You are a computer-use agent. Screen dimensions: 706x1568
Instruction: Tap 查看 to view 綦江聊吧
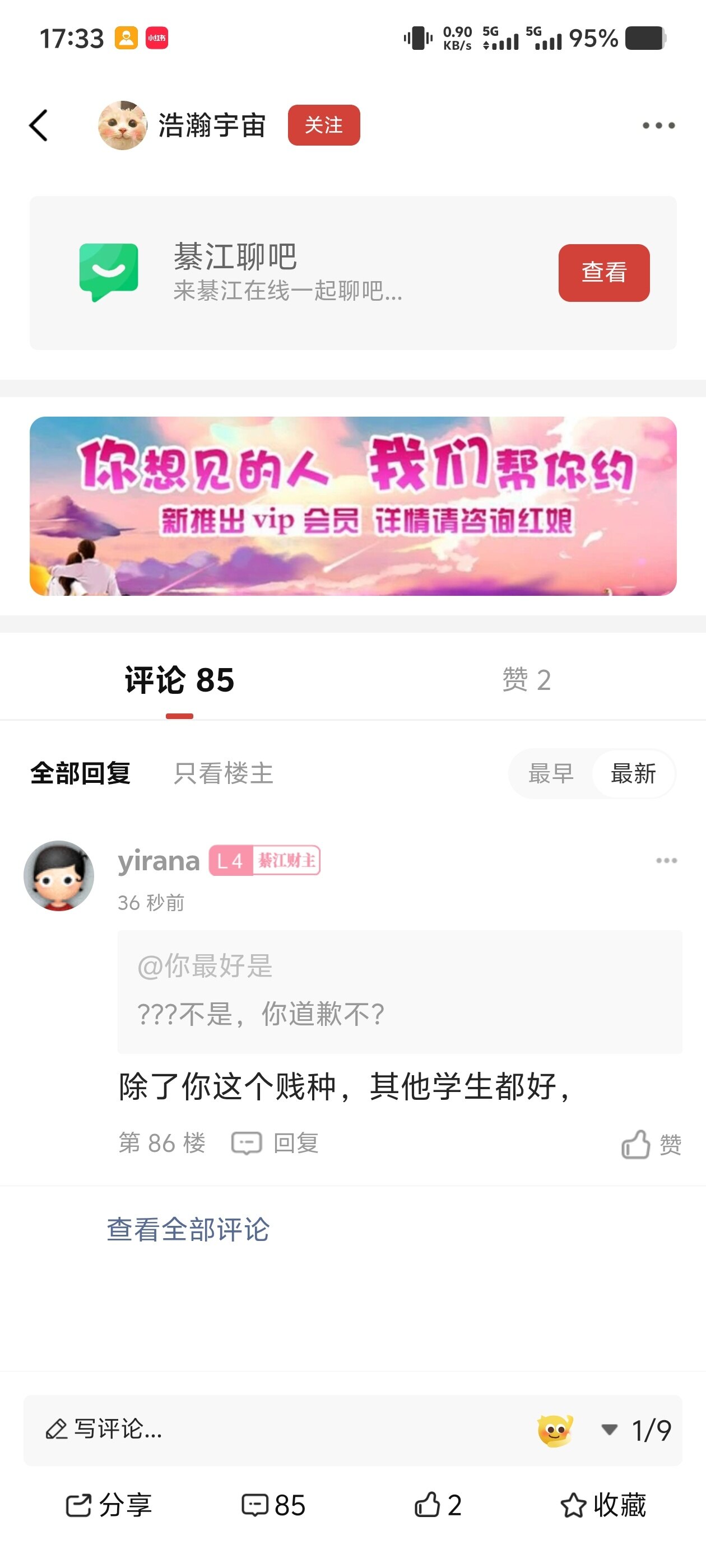click(603, 273)
